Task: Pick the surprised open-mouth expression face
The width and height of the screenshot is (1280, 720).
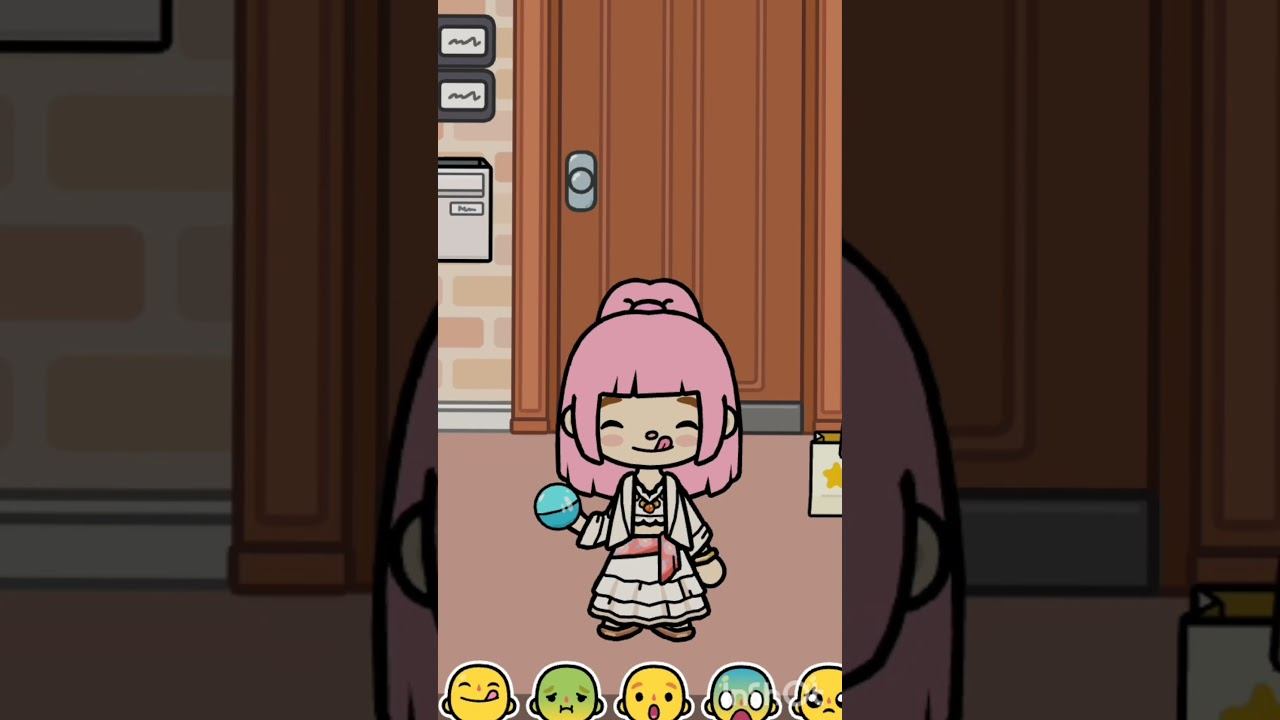Action: [653, 692]
